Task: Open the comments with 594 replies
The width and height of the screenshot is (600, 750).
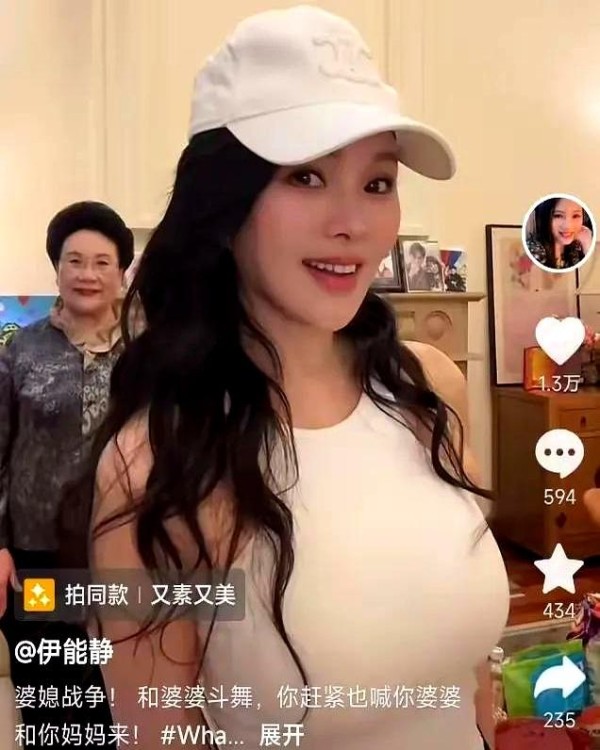Action: coord(559,455)
